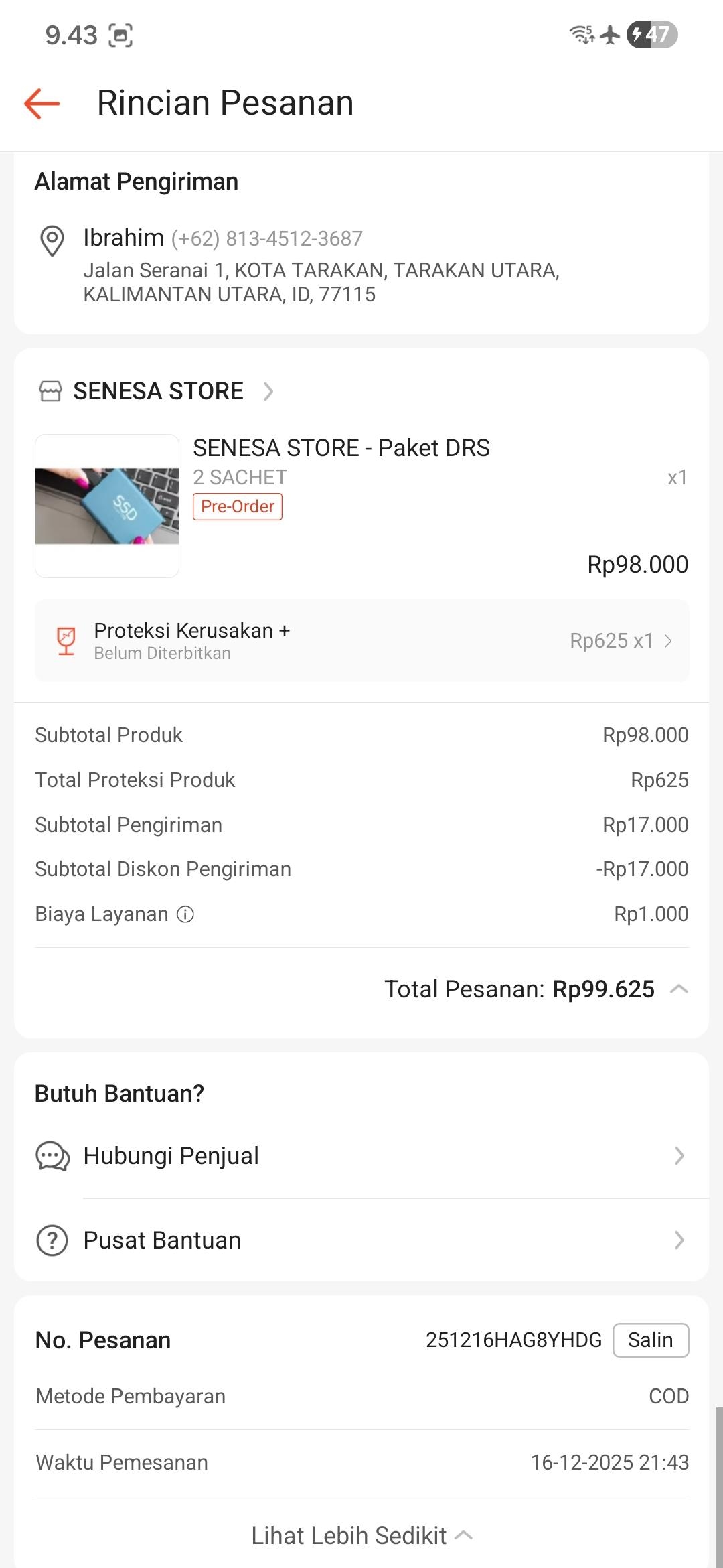Open the Paket DRS product item

[x=341, y=448]
